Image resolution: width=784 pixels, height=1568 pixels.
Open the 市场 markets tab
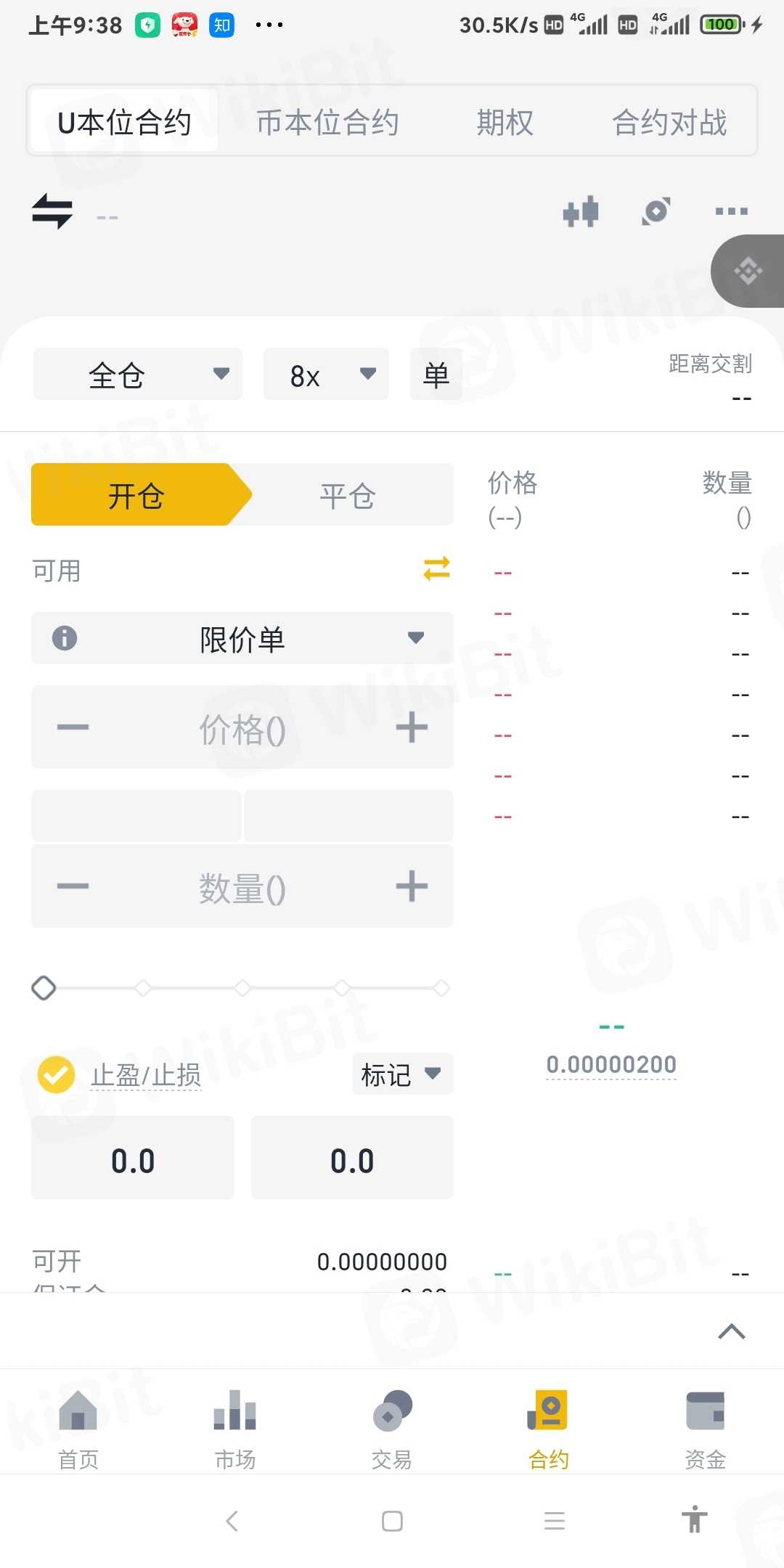click(x=235, y=1428)
